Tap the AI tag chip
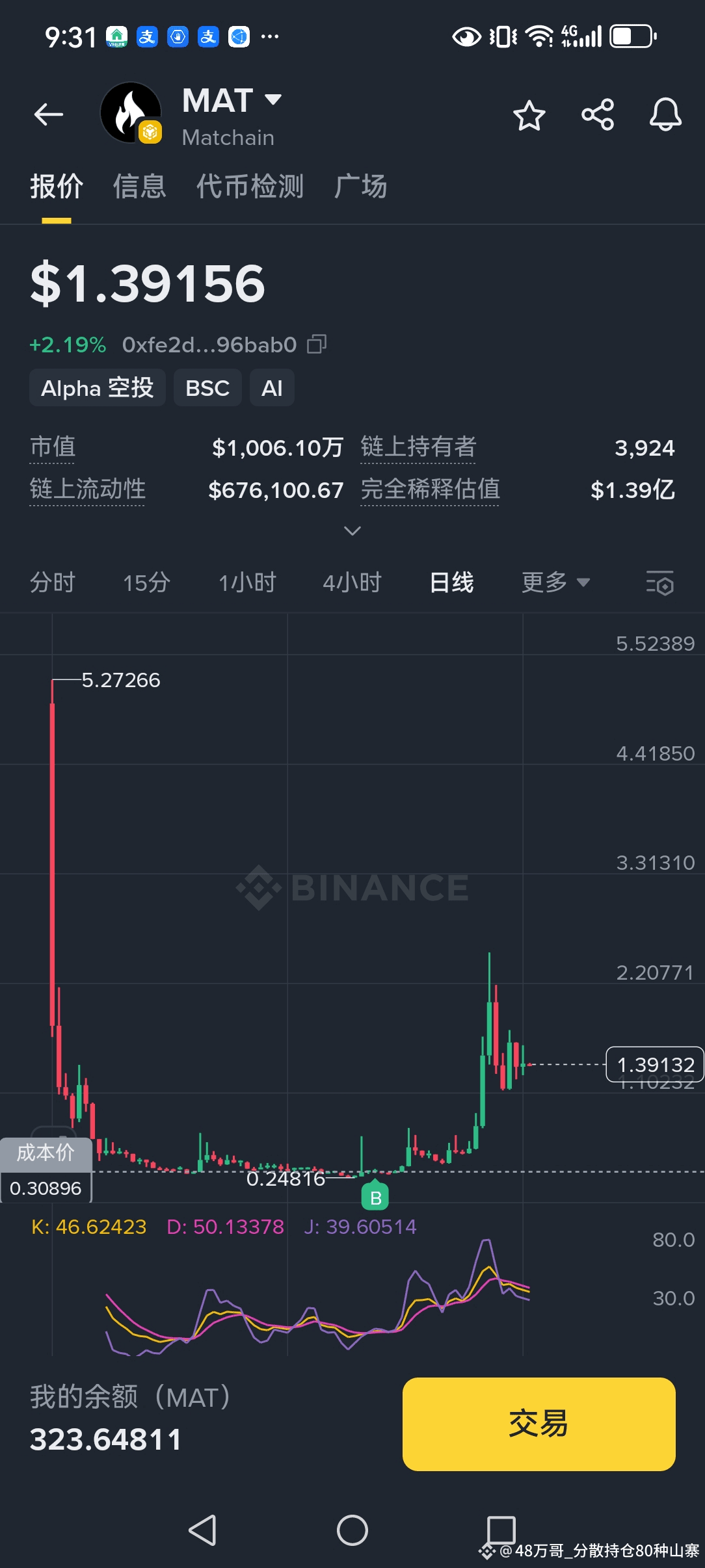The image size is (705, 1568). (x=272, y=388)
